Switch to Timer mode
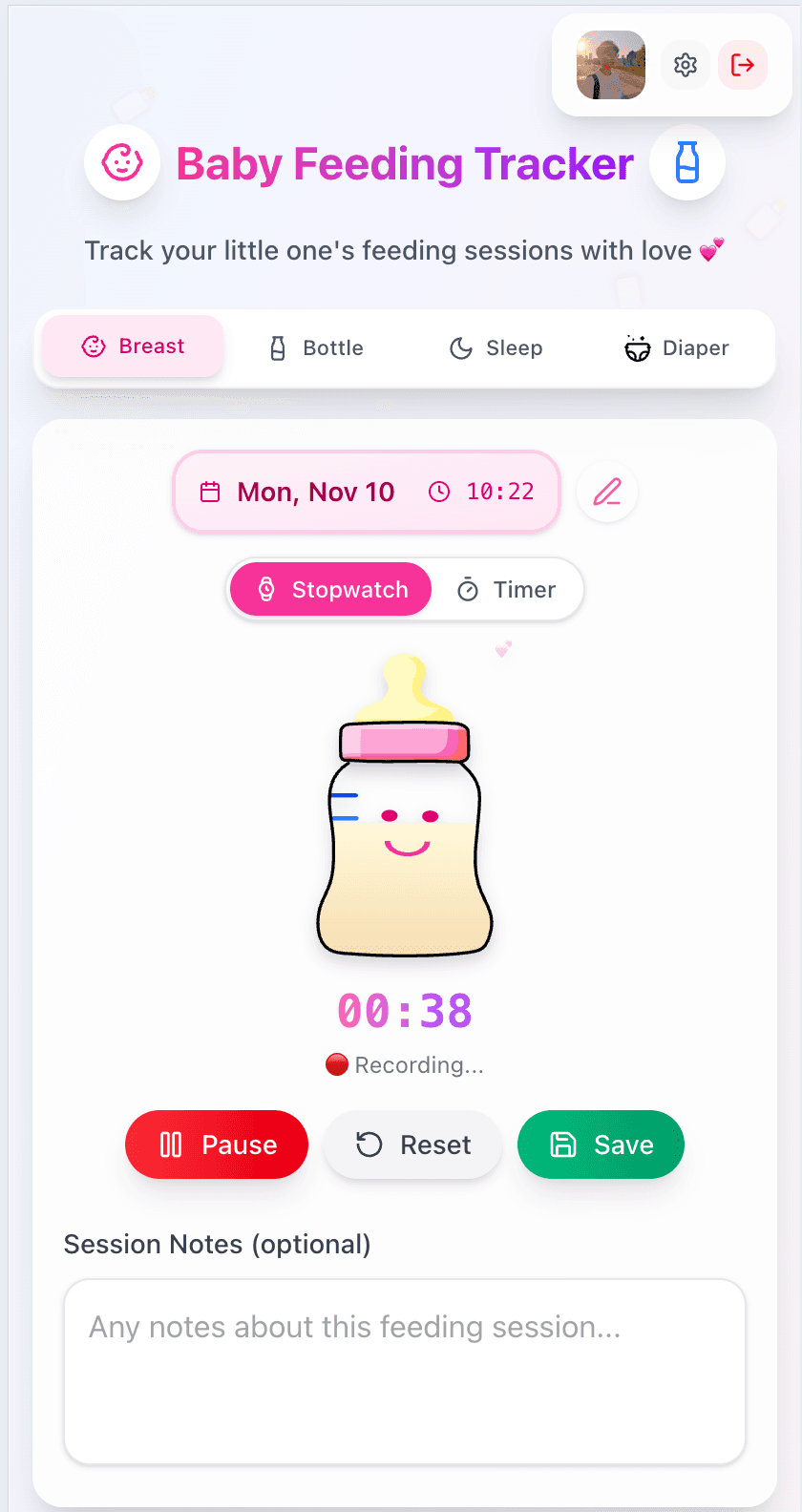 pyautogui.click(x=507, y=590)
